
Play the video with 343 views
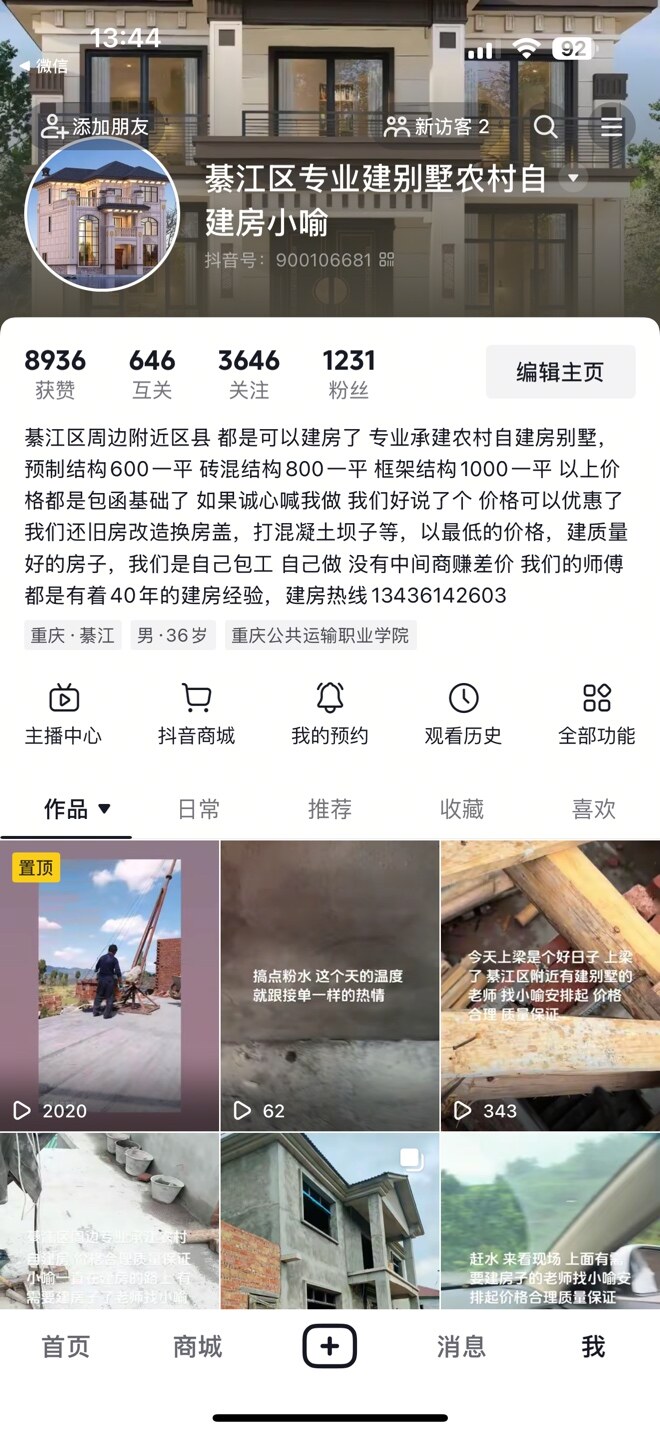550,985
